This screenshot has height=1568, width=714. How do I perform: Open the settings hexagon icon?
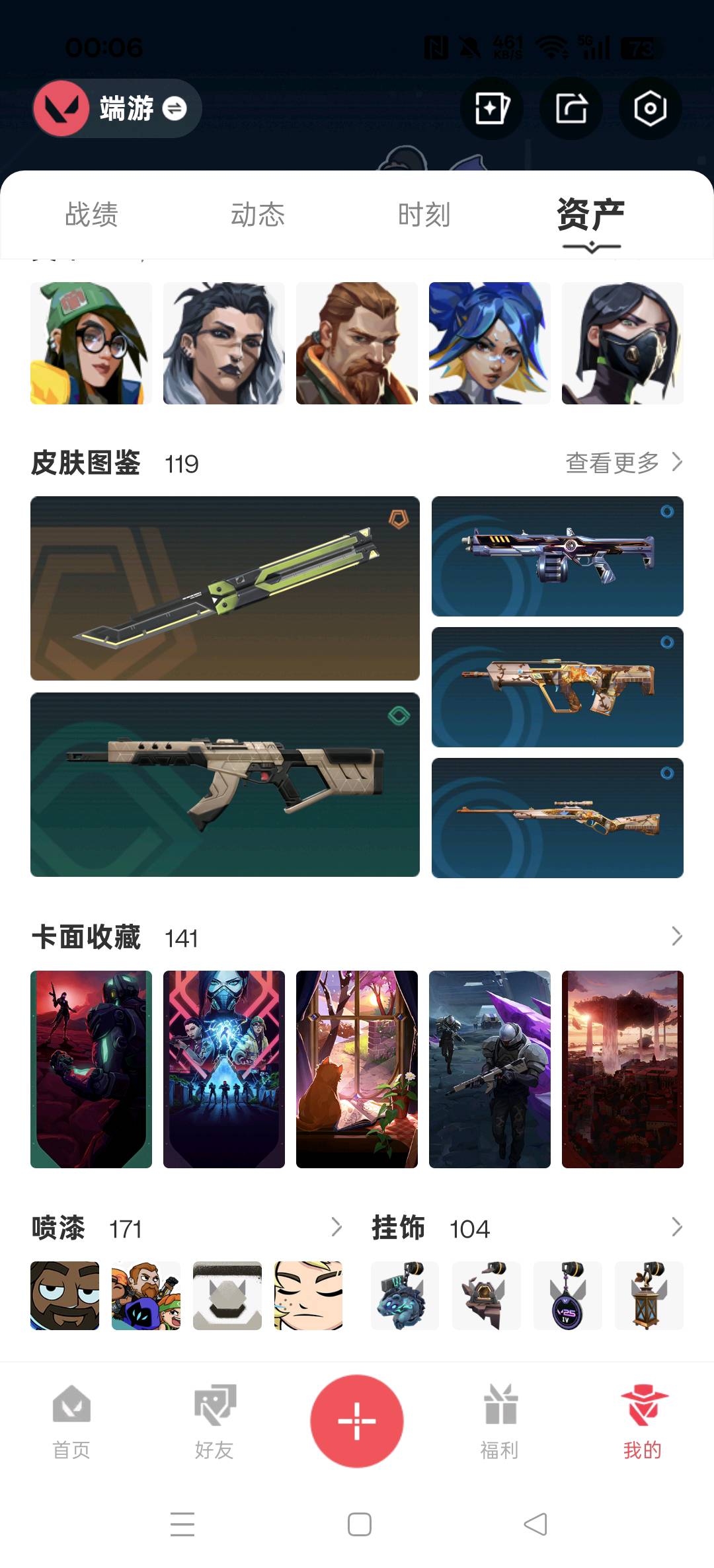click(x=650, y=108)
